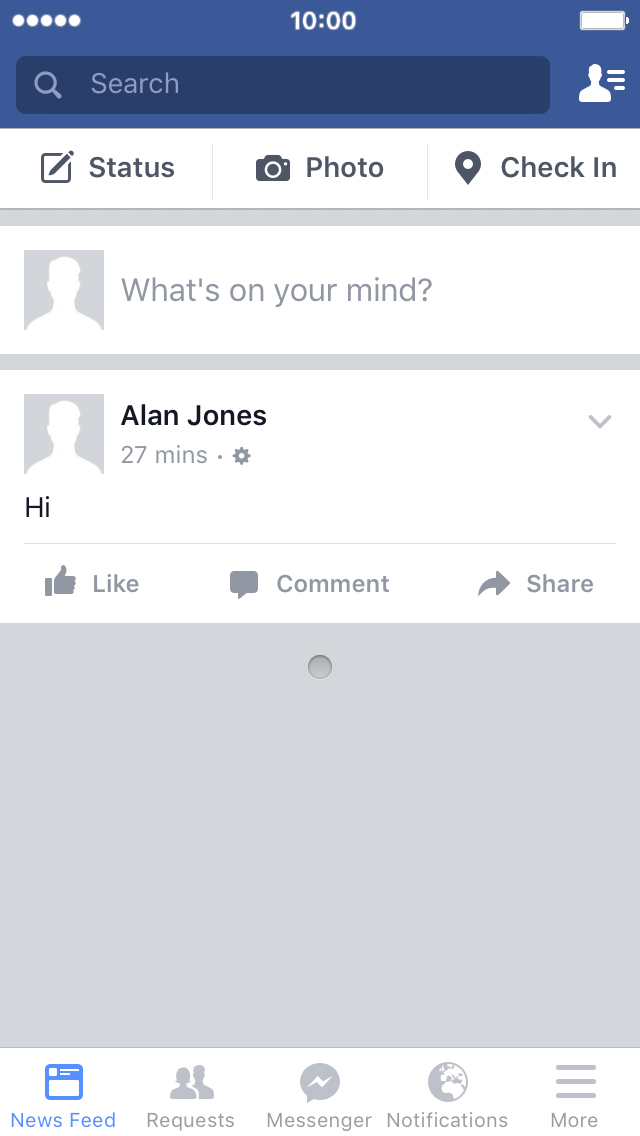Screen dimensions: 640x1136
Task: Like Alan Jones's post
Action: [92, 582]
